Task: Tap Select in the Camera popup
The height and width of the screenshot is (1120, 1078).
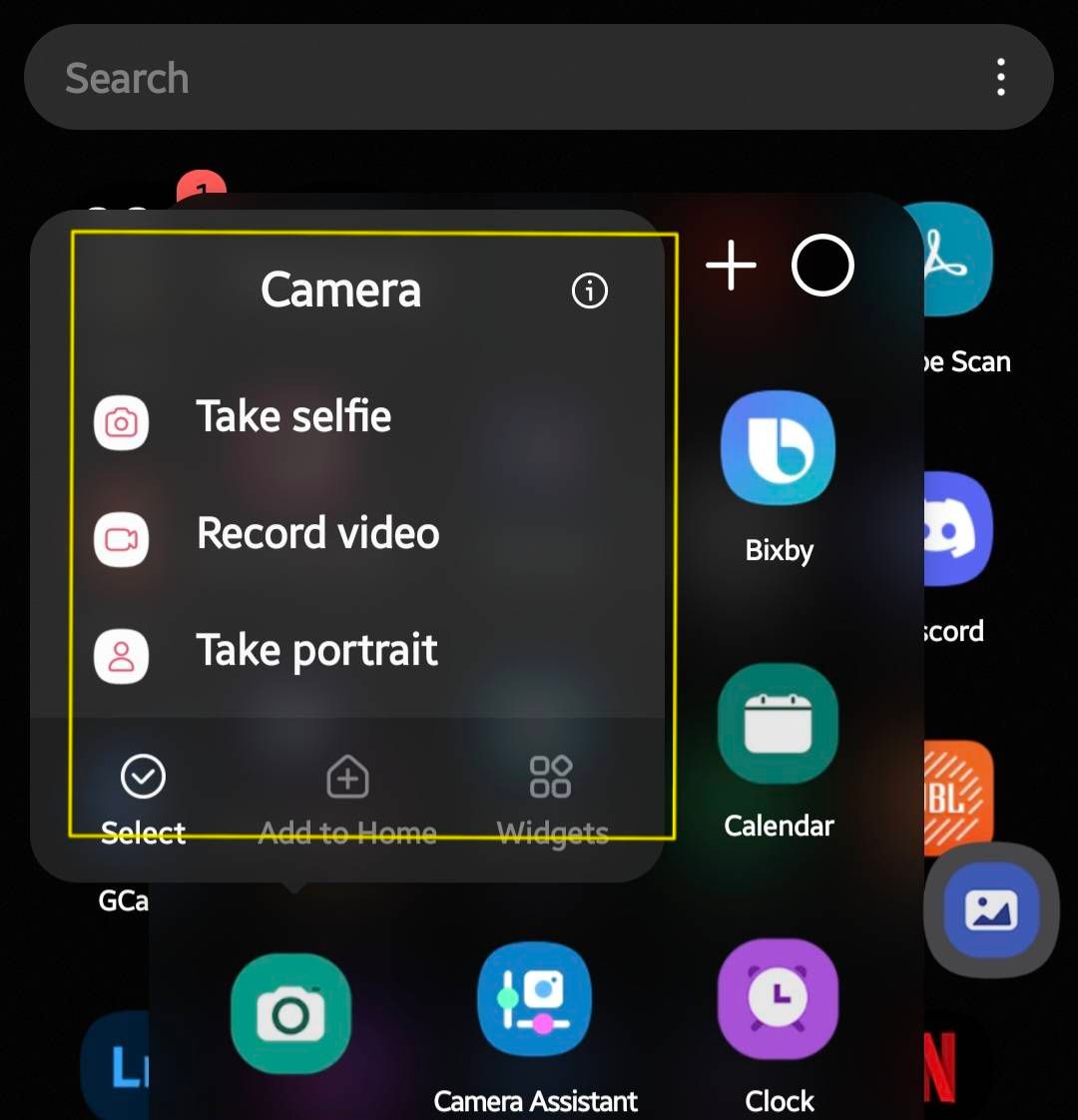Action: [143, 799]
